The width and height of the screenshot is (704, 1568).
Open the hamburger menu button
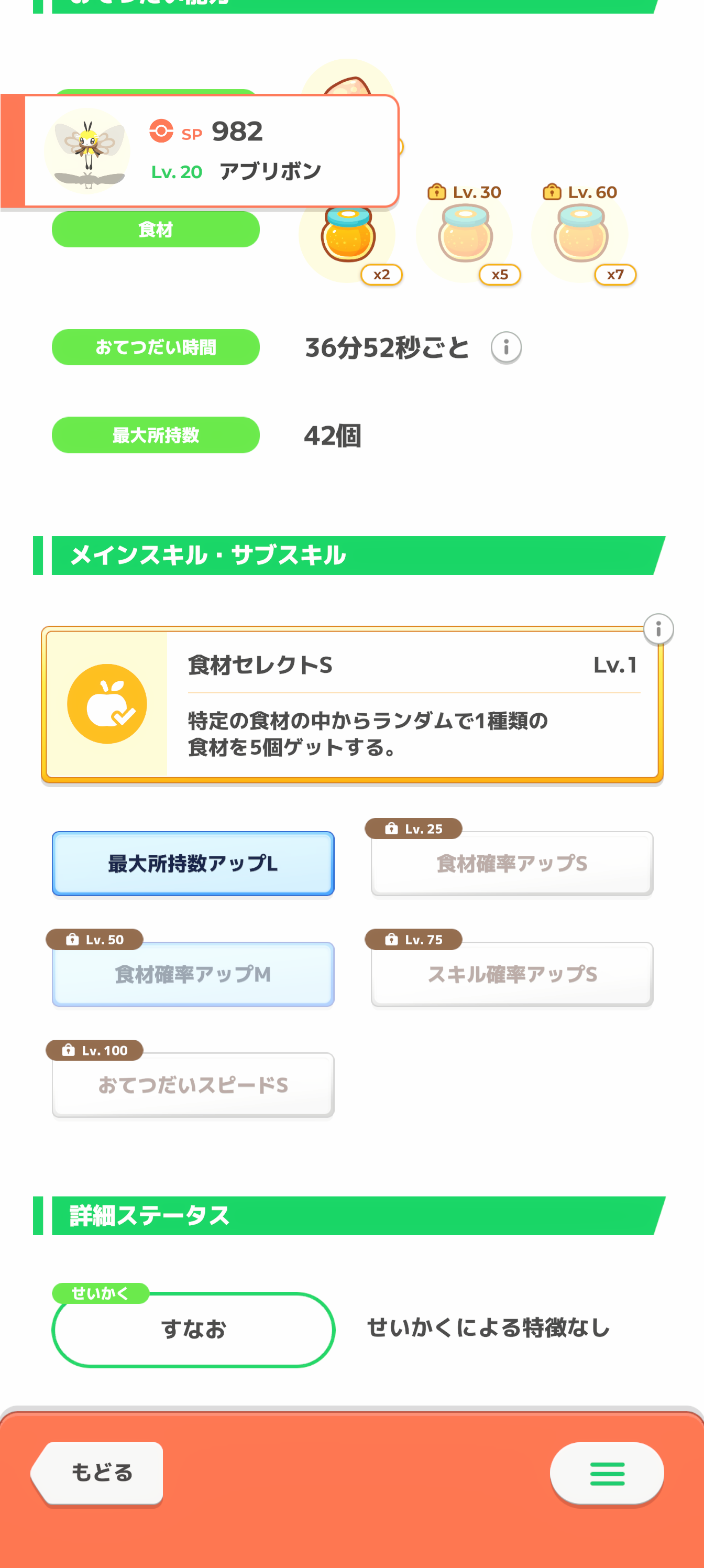coord(606,1473)
